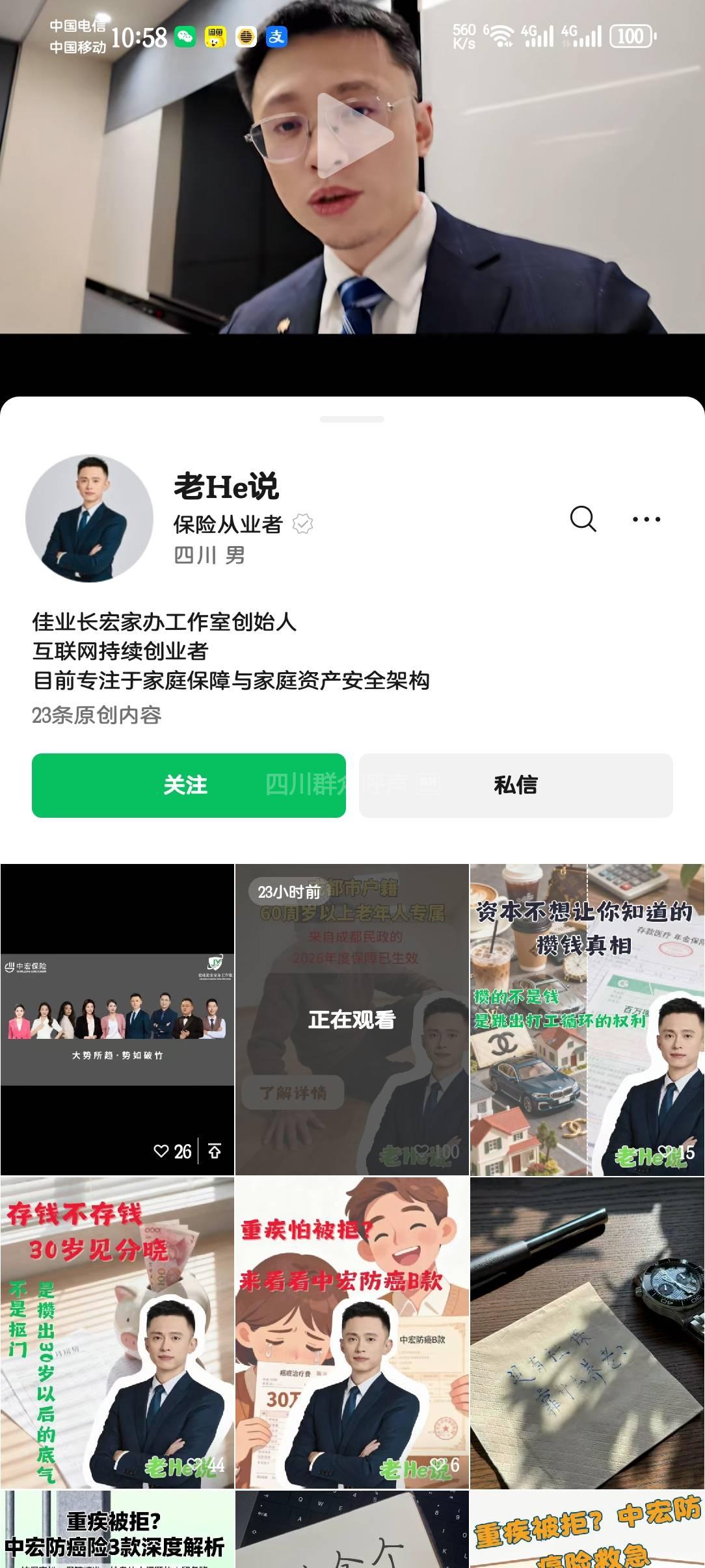Open 重疾怕被拒 中宏防癌B款 video

(x=352, y=1331)
